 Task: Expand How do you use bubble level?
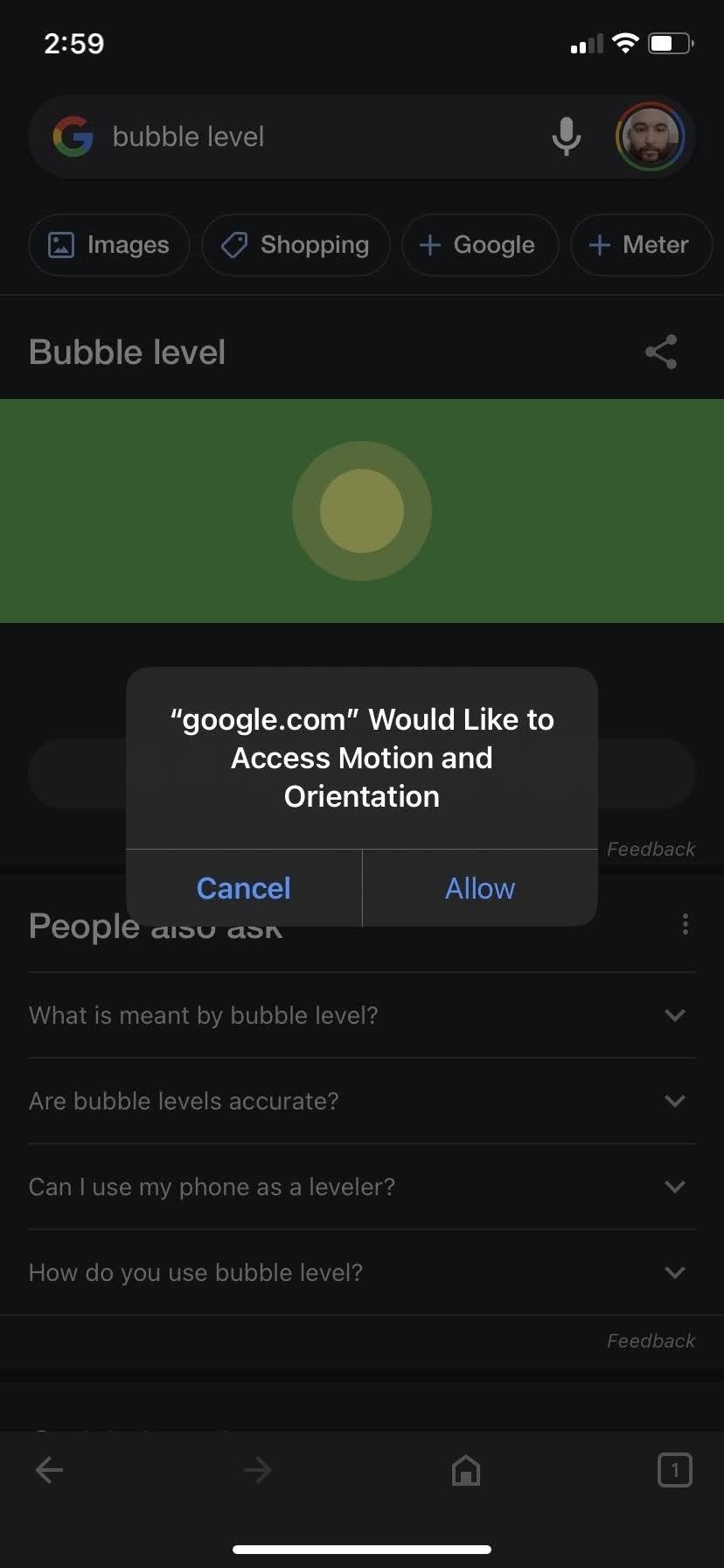tap(362, 1272)
